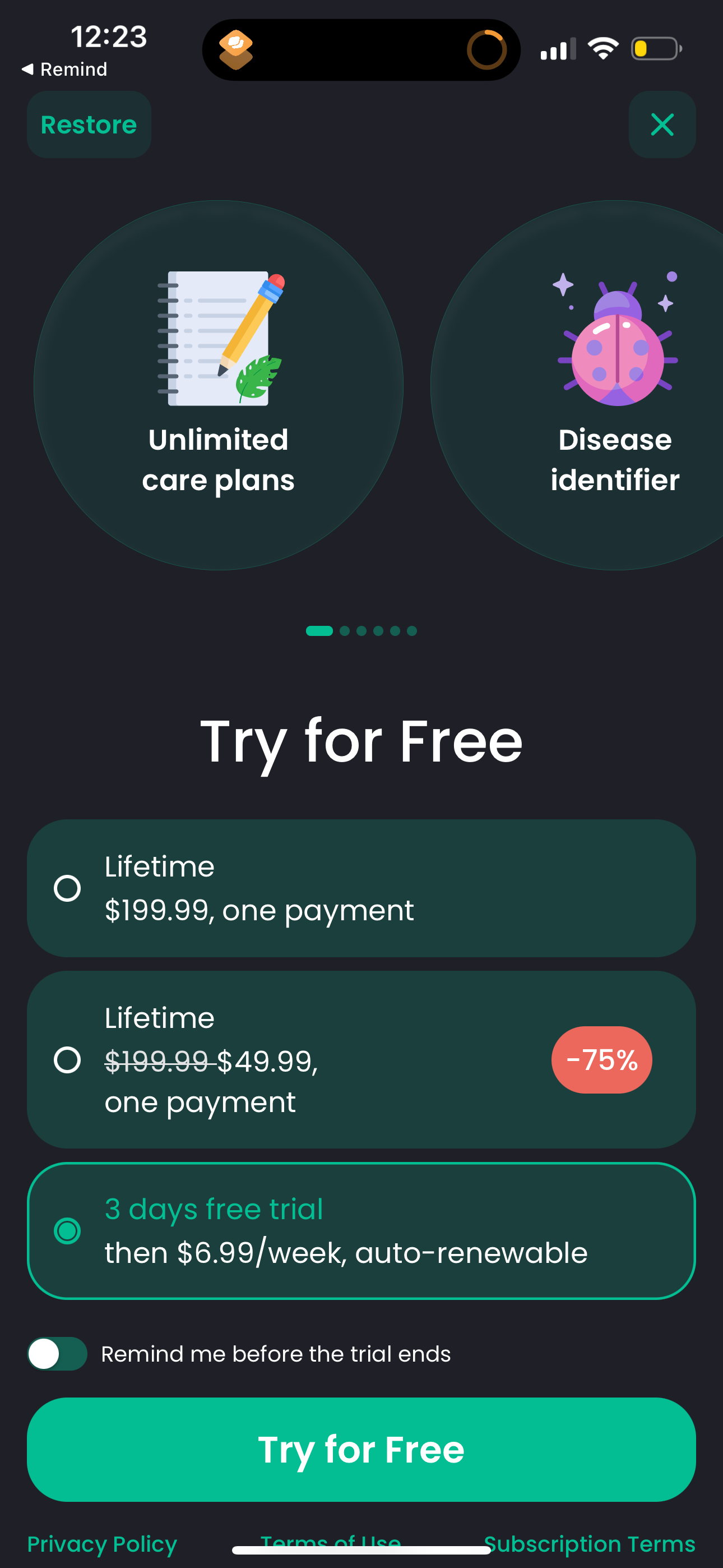This screenshot has width=723, height=1568.
Task: Select the 3 days free trial option
Action: (x=361, y=1230)
